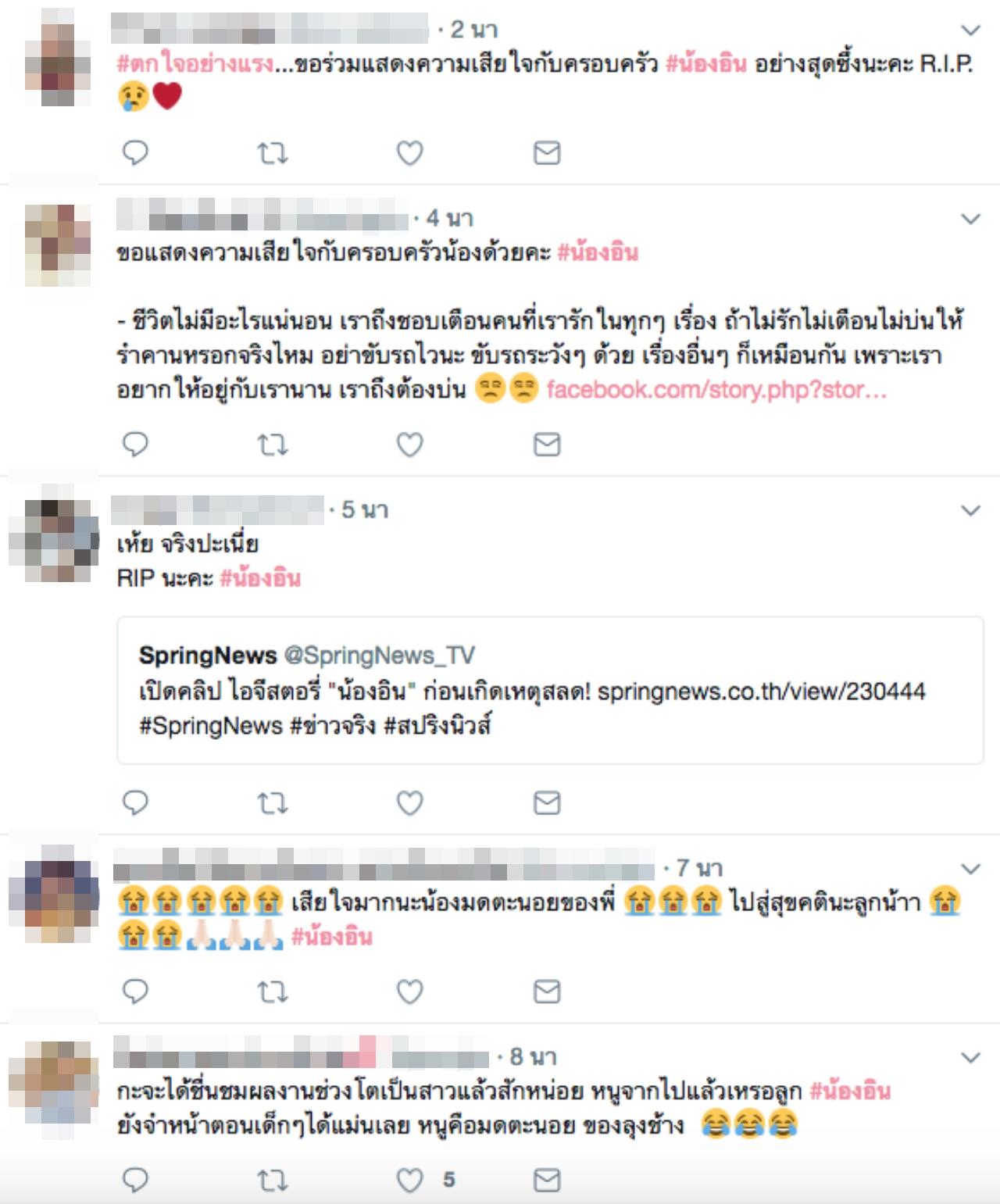This screenshot has width=1000, height=1204.
Task: Reply to the tweet posted 8 นา ago
Action: (x=135, y=1180)
